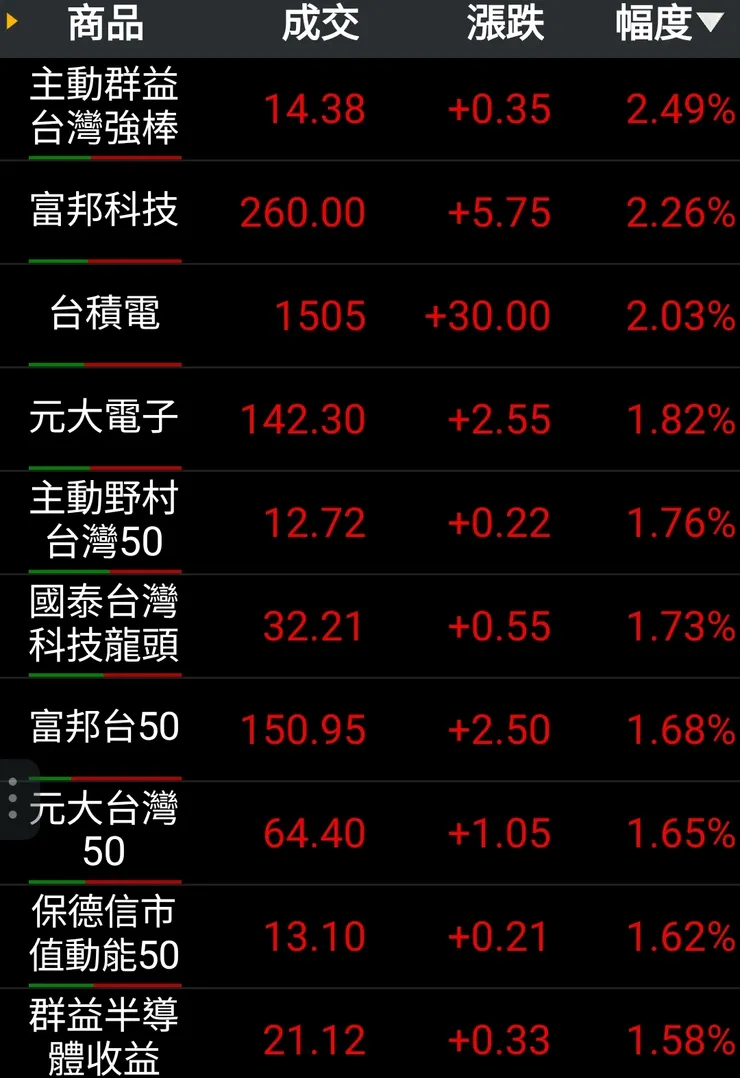Sort by the 漲跌 column header
Screen dimensions: 740x1078
505,27
